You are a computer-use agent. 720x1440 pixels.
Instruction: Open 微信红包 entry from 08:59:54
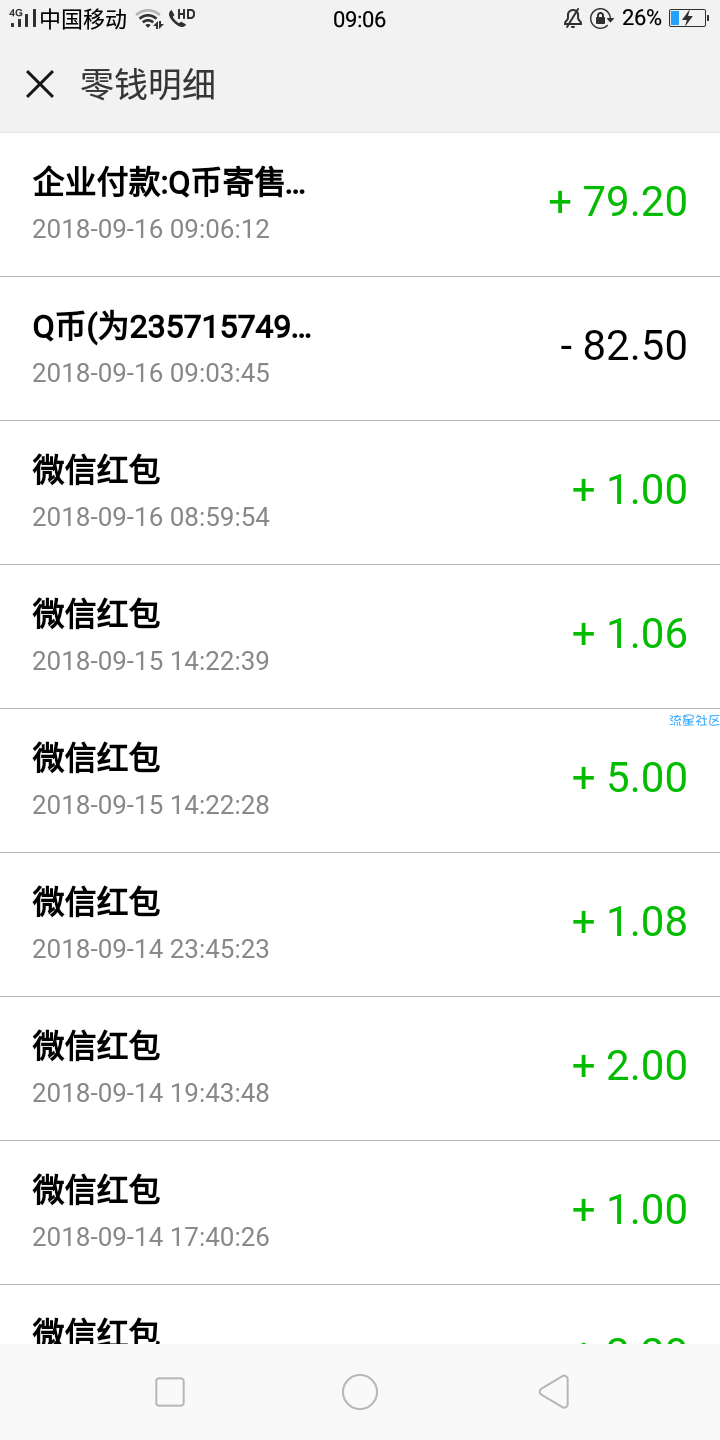click(360, 493)
